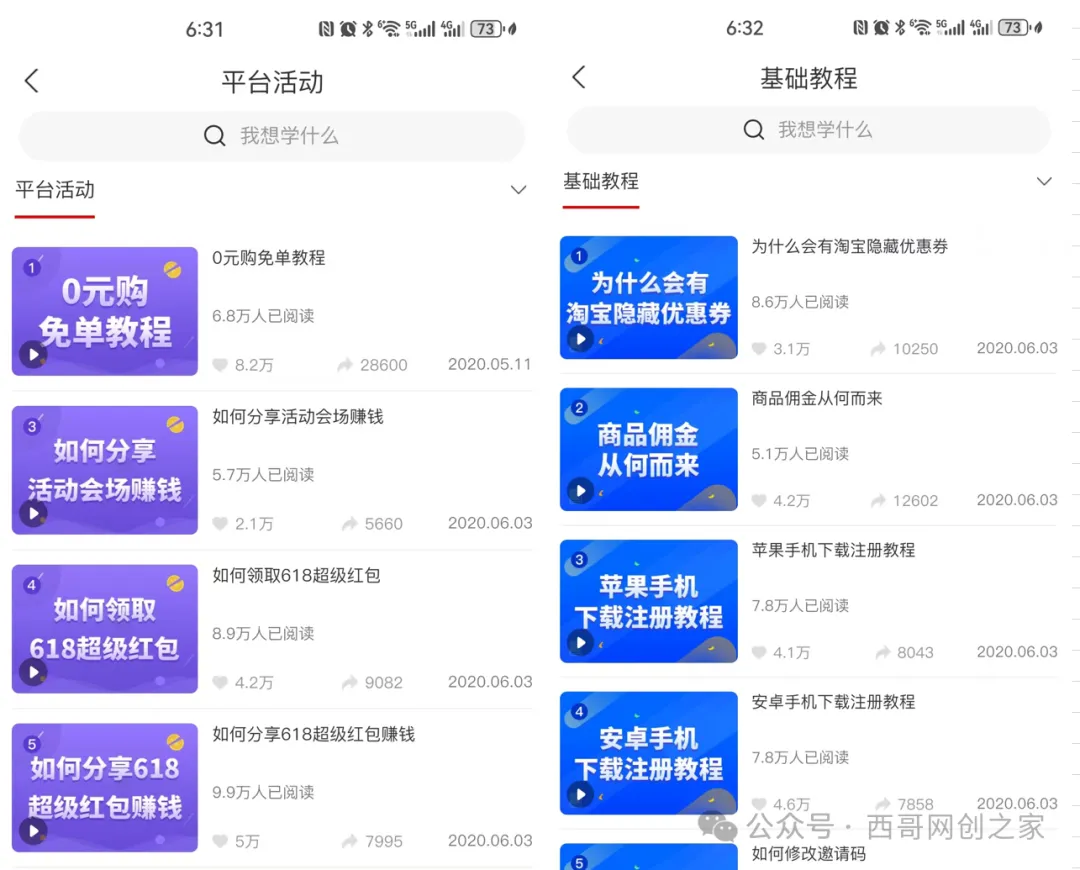Open 如何修改邀请码 tutorial
The width and height of the screenshot is (1080, 870).
(x=809, y=856)
